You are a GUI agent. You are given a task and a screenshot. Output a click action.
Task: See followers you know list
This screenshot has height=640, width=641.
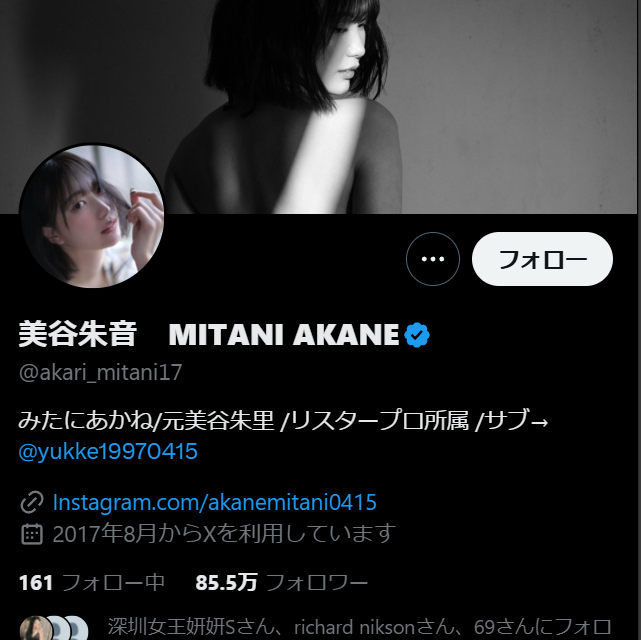pos(370,629)
